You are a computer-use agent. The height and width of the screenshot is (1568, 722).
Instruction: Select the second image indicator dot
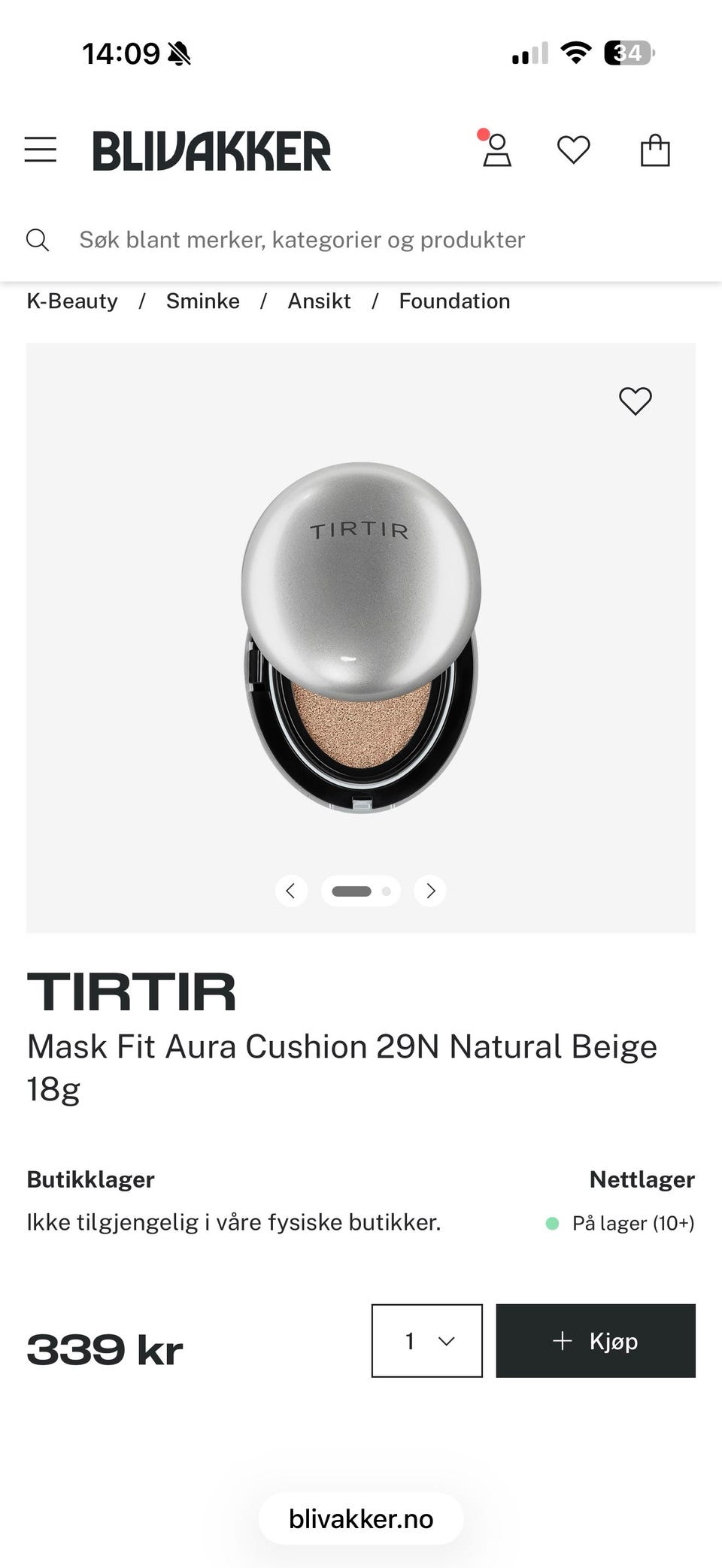click(x=386, y=891)
